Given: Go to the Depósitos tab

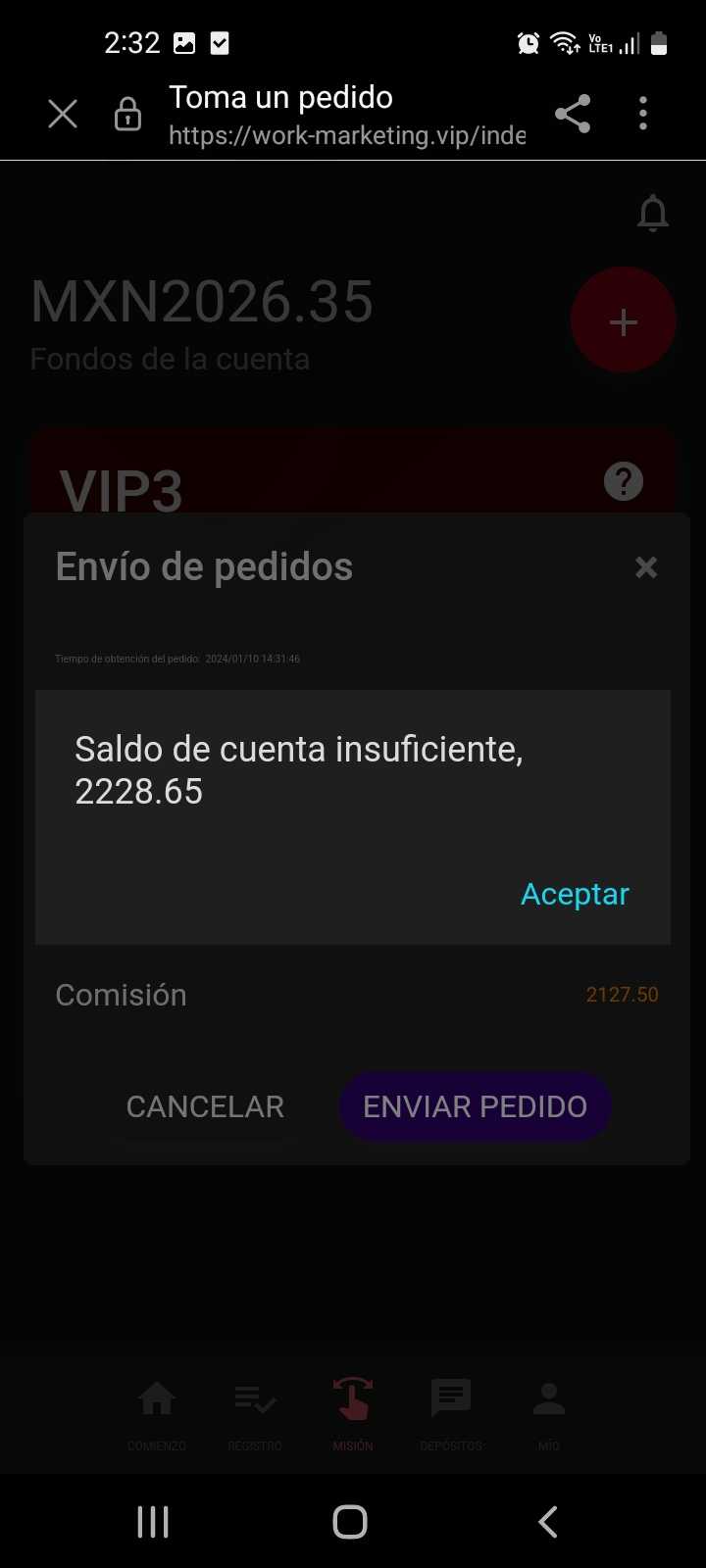Looking at the screenshot, I should 451,1414.
